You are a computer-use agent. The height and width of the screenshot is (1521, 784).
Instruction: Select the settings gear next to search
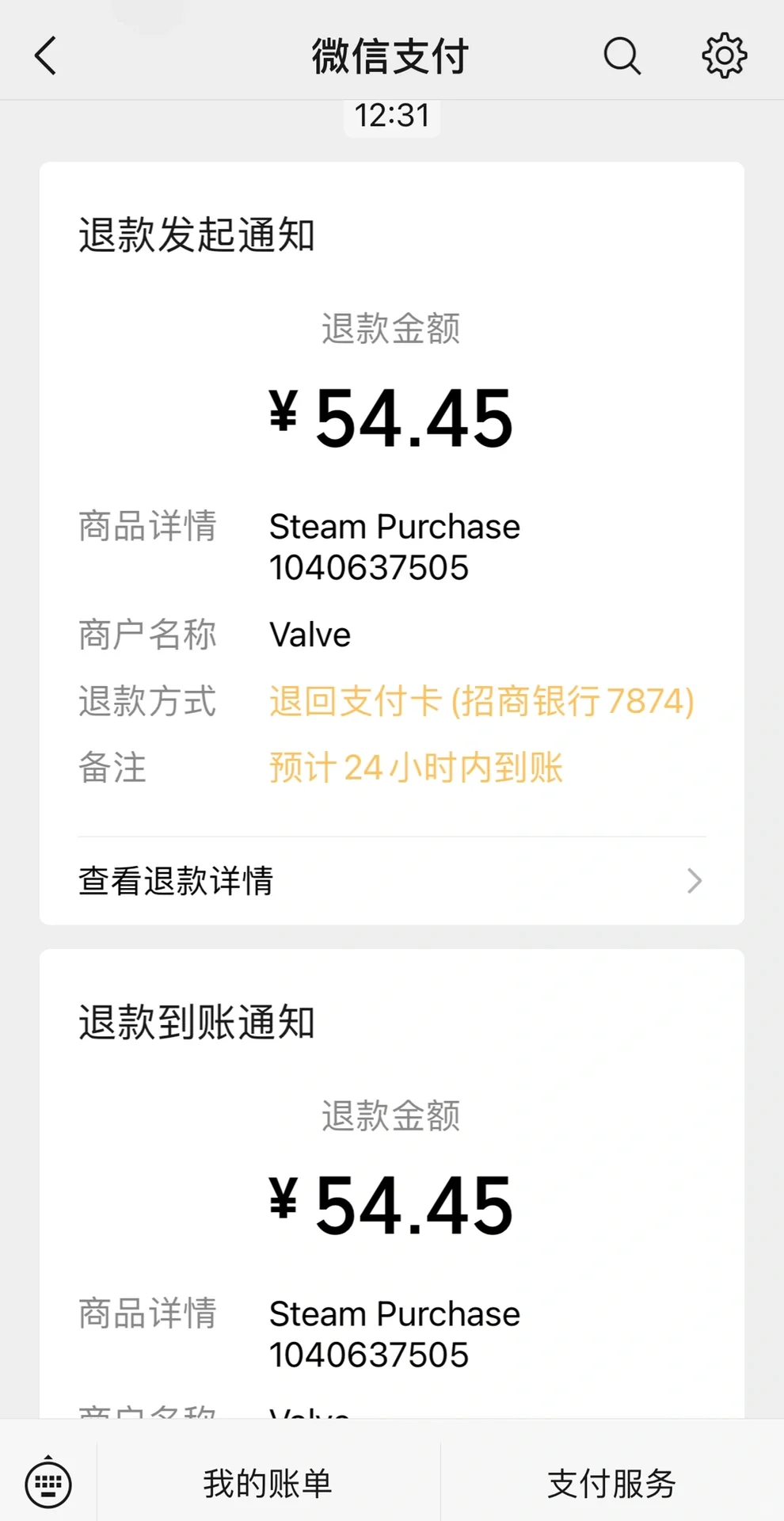click(723, 56)
